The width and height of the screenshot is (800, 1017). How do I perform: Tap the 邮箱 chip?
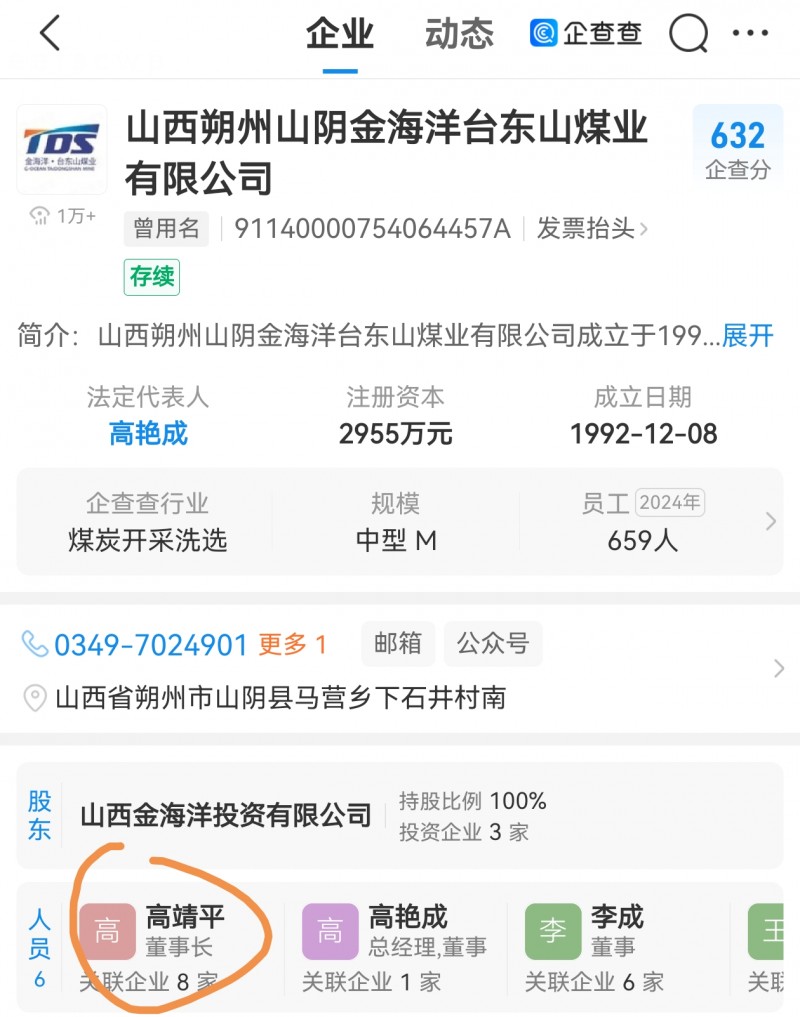(398, 643)
